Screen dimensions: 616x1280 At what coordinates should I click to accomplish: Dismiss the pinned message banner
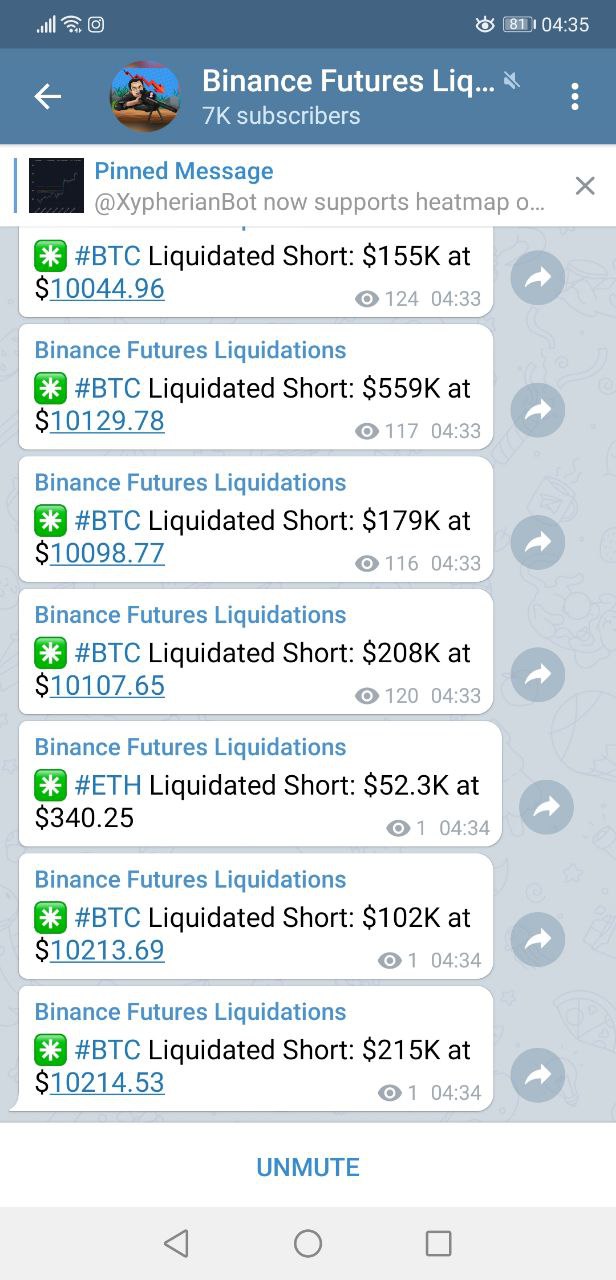coord(585,186)
